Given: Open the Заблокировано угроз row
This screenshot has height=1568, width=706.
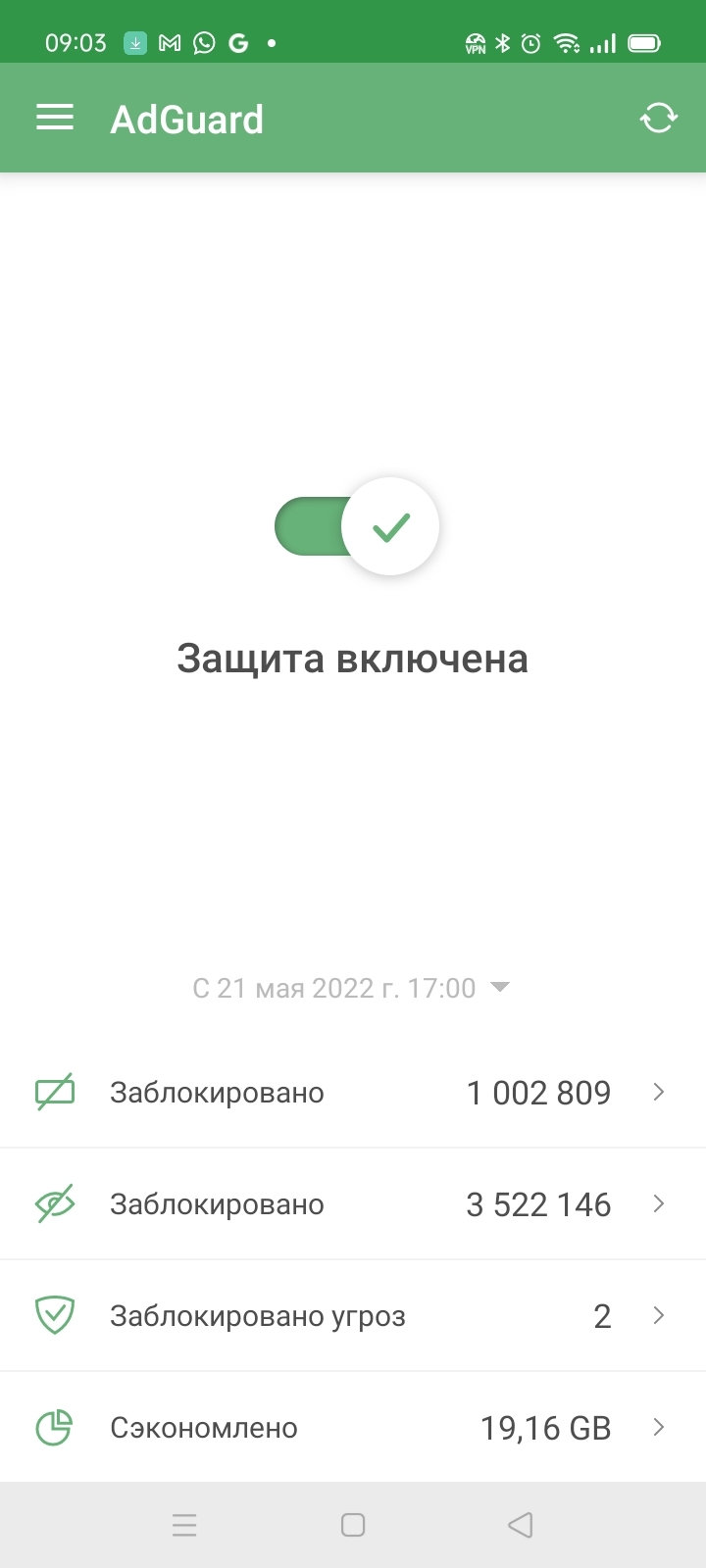Looking at the screenshot, I should [353, 1315].
